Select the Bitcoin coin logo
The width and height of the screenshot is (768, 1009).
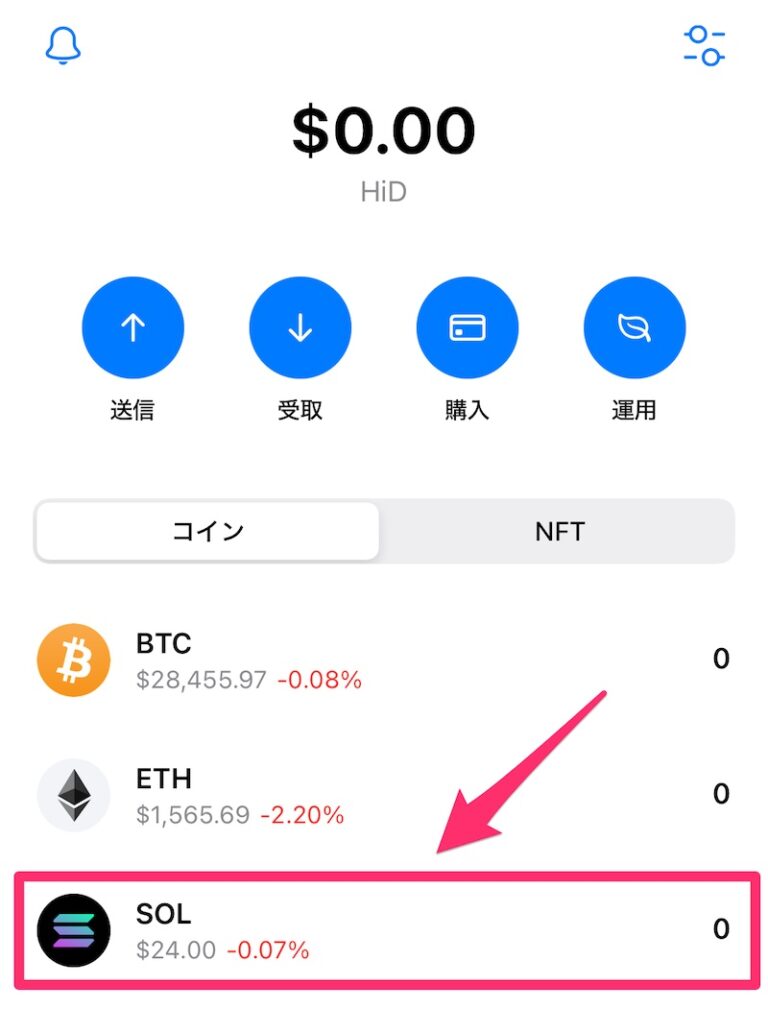pos(72,659)
